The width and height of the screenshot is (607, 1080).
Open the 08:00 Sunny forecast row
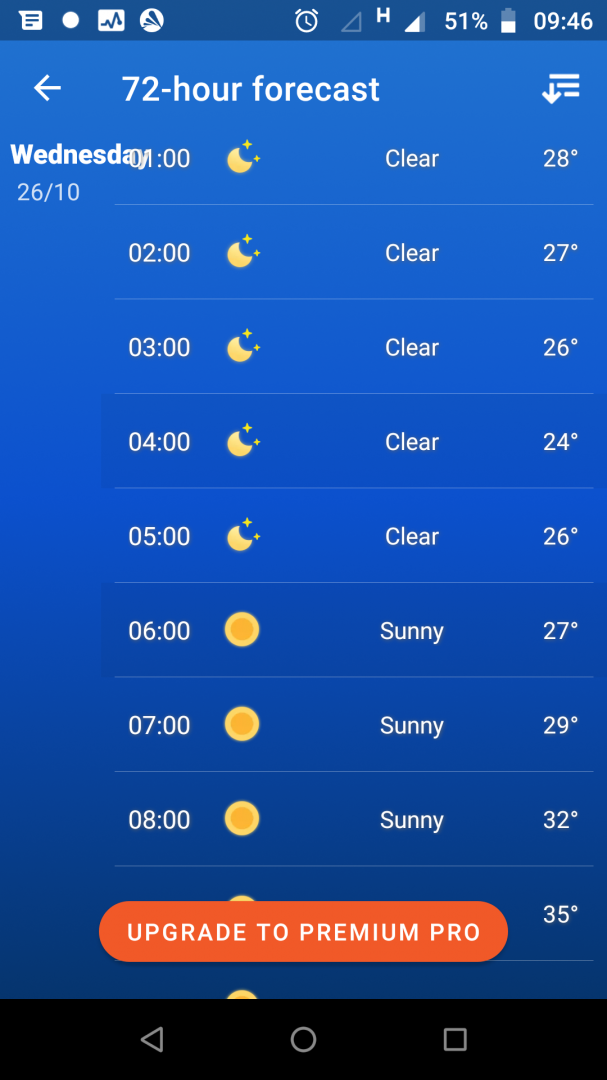[x=353, y=820]
